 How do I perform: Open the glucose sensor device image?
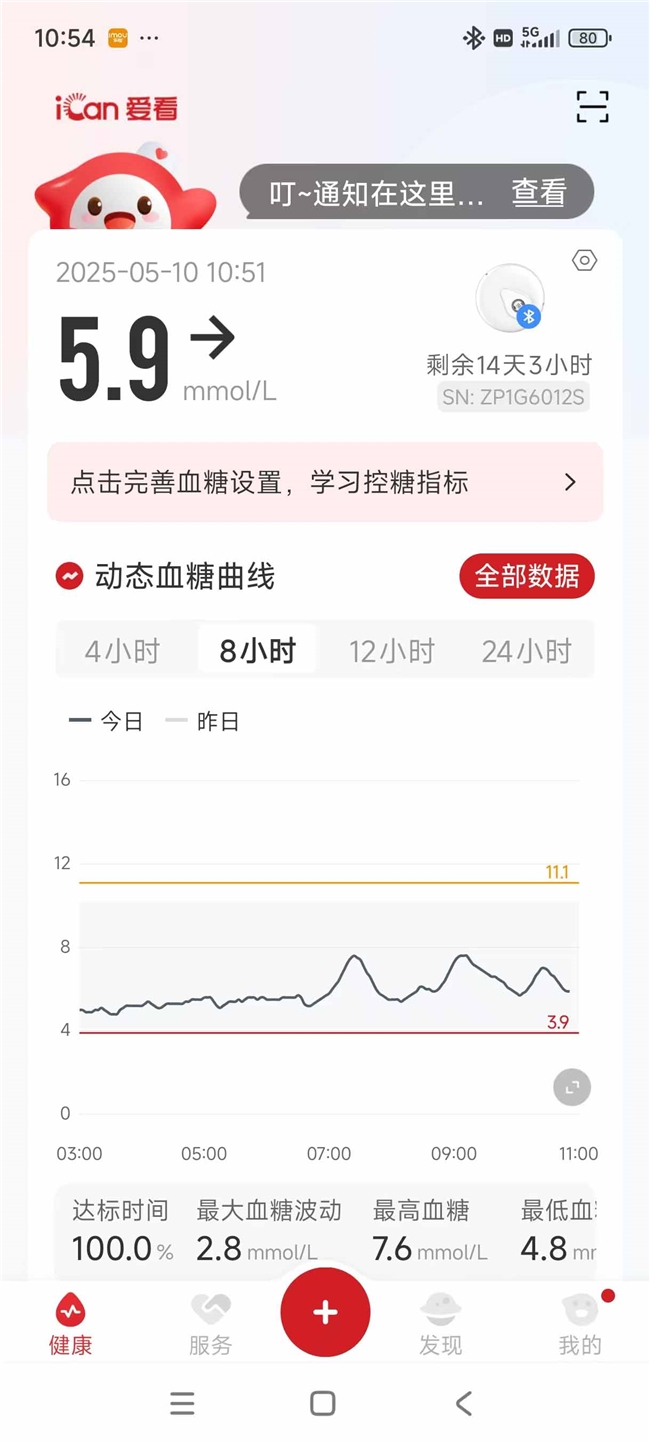point(509,298)
